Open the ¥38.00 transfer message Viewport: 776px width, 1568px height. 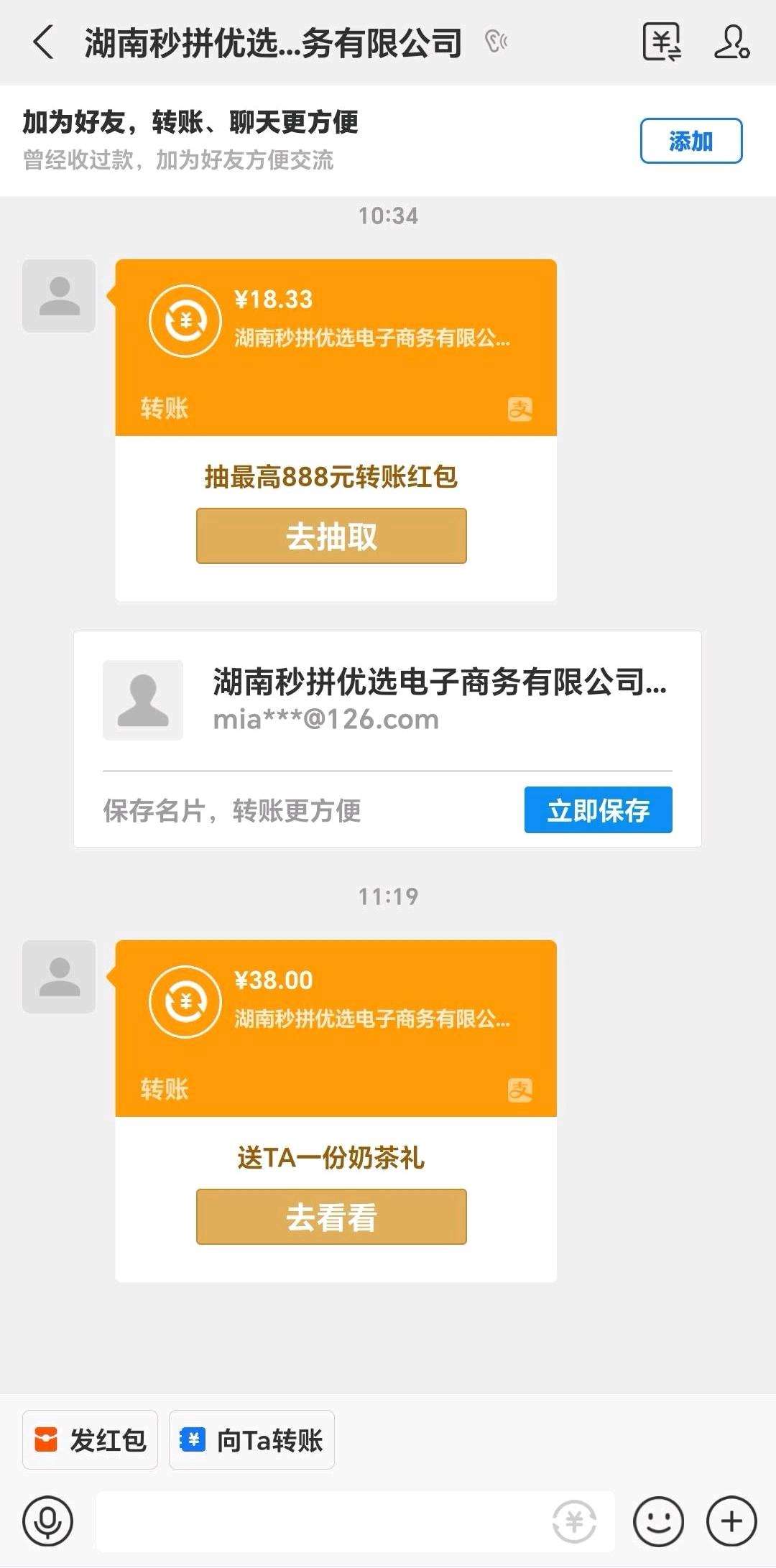point(336,1029)
